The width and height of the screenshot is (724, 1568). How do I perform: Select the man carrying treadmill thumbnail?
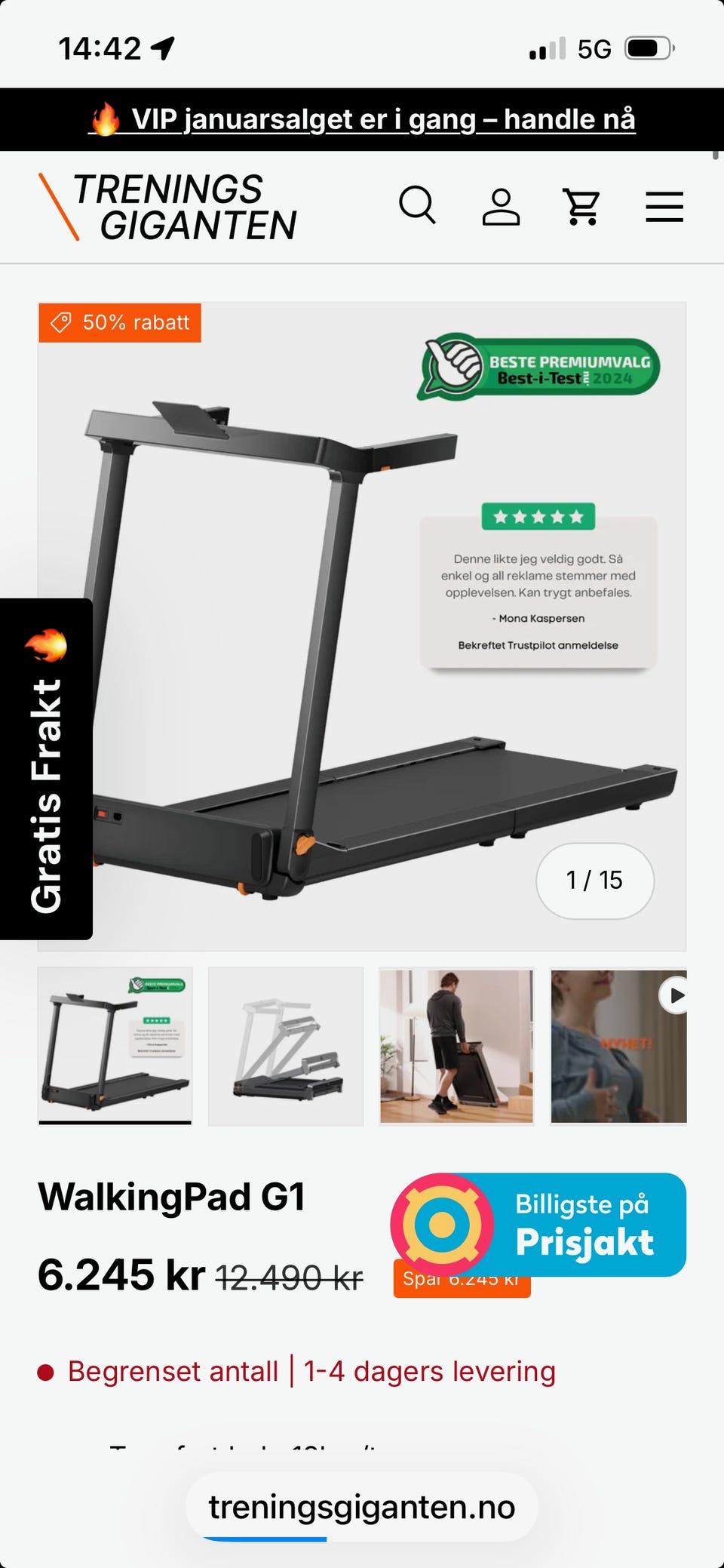tap(457, 1045)
